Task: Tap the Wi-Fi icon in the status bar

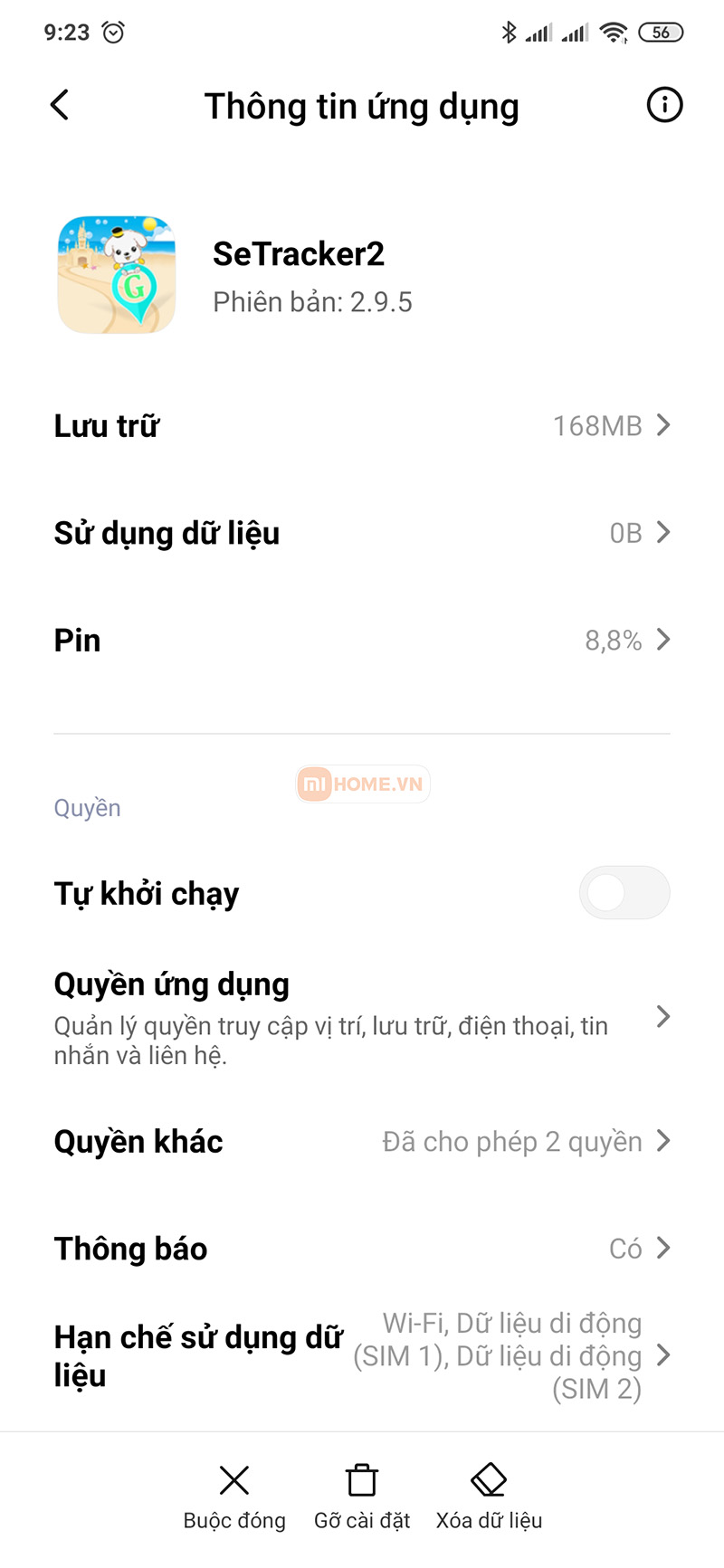Action: coord(613,32)
